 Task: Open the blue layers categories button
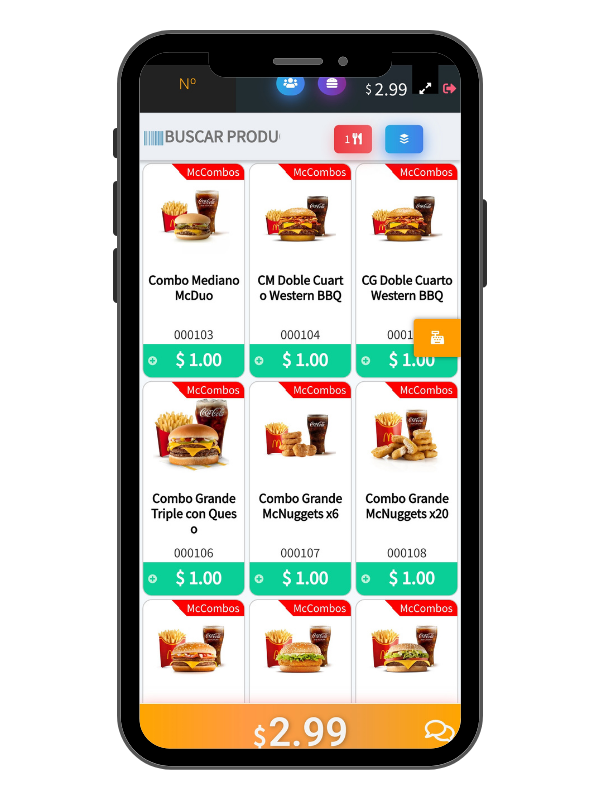(404, 139)
